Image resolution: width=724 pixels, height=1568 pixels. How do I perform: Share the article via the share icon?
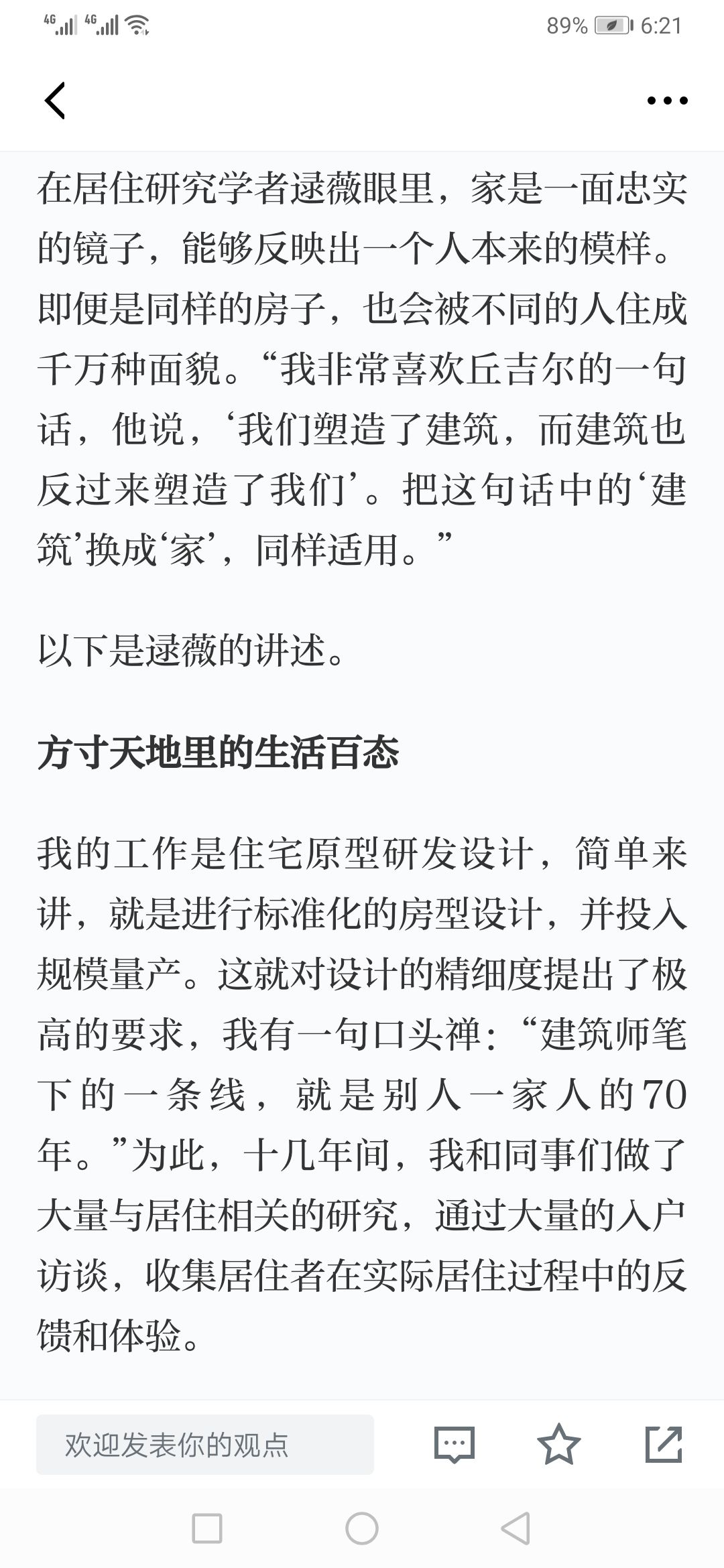663,1444
